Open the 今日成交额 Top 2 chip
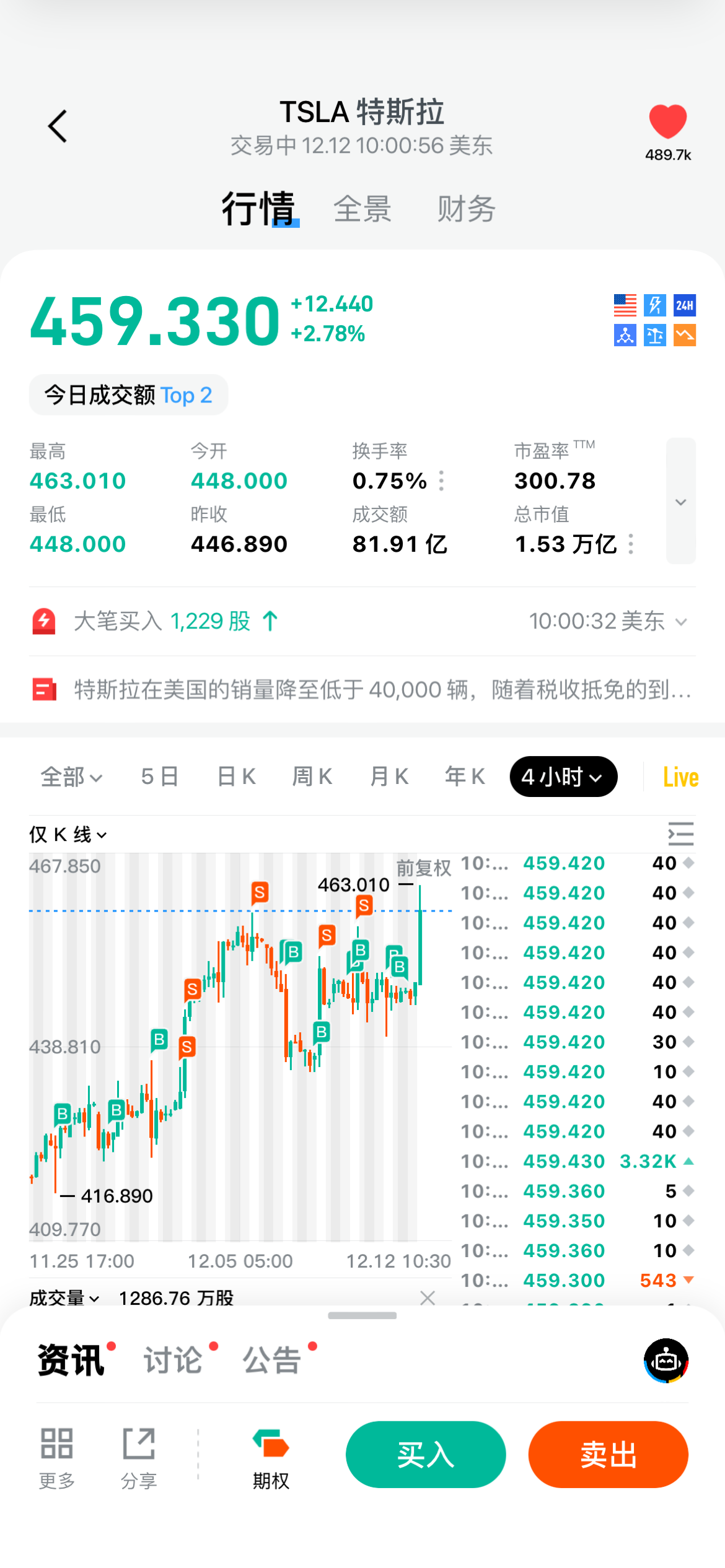This screenshot has width=725, height=1568. (128, 394)
